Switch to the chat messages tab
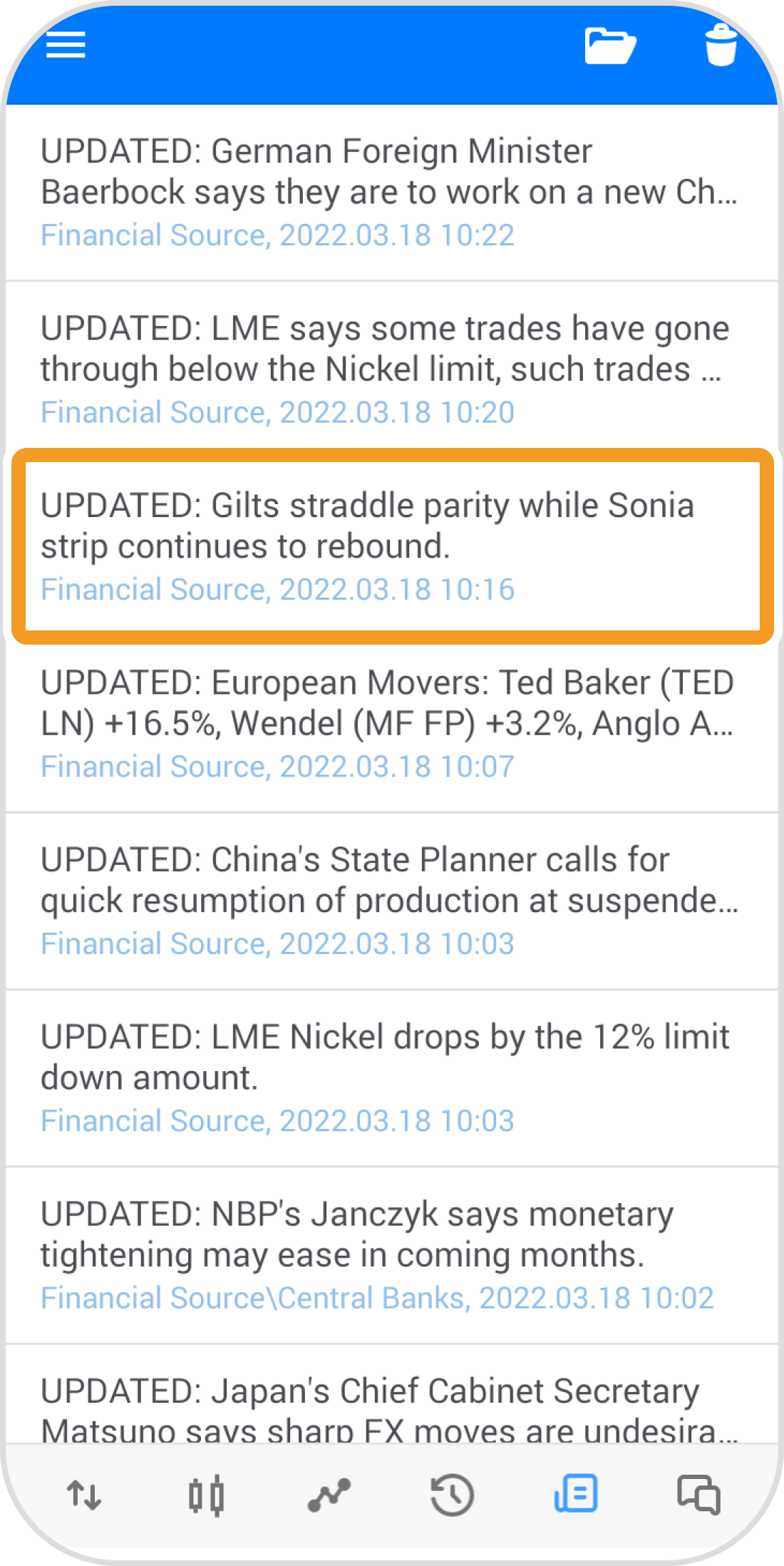This screenshot has height=1566, width=784. [x=698, y=1495]
